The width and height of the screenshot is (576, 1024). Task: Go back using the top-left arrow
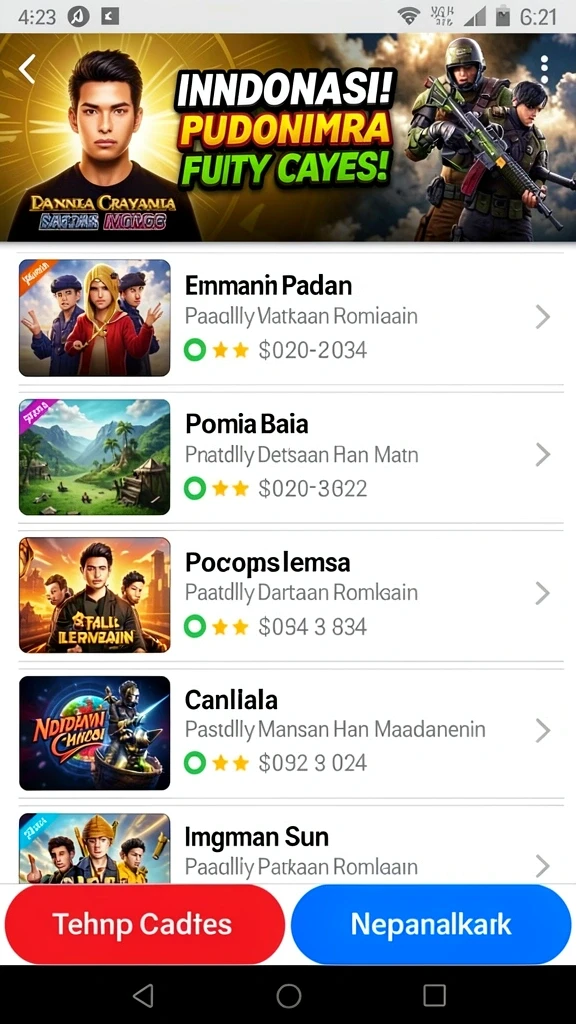point(27,69)
